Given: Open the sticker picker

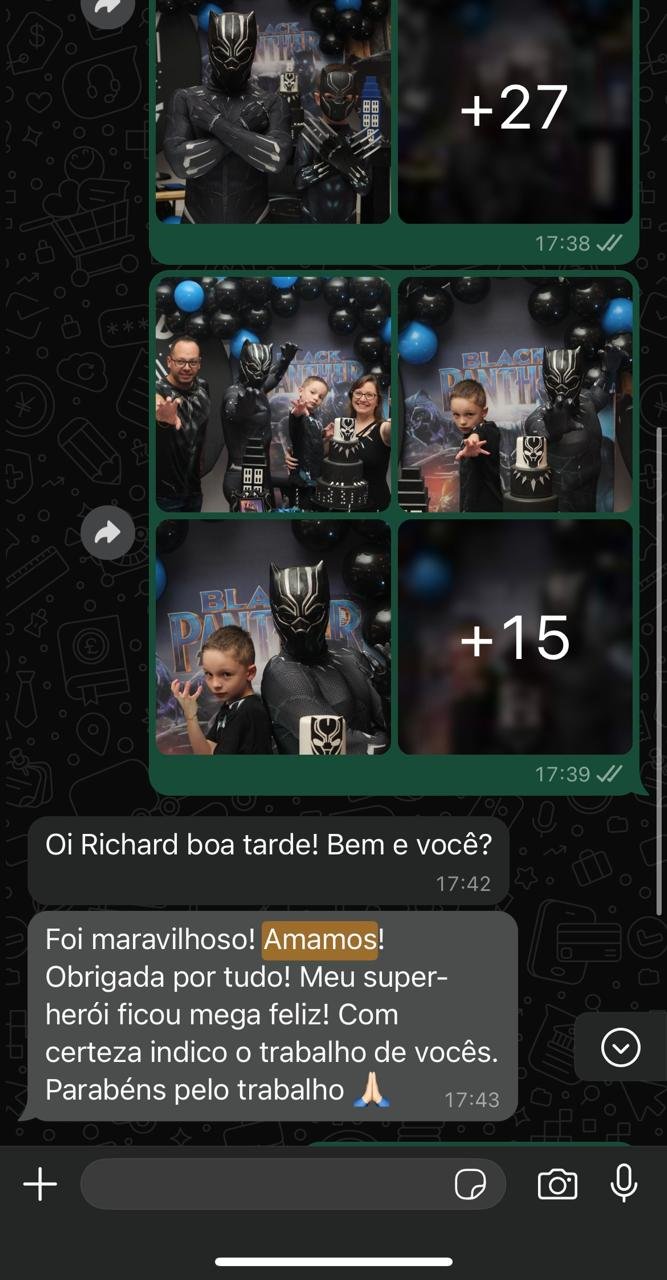Looking at the screenshot, I should click(470, 1185).
